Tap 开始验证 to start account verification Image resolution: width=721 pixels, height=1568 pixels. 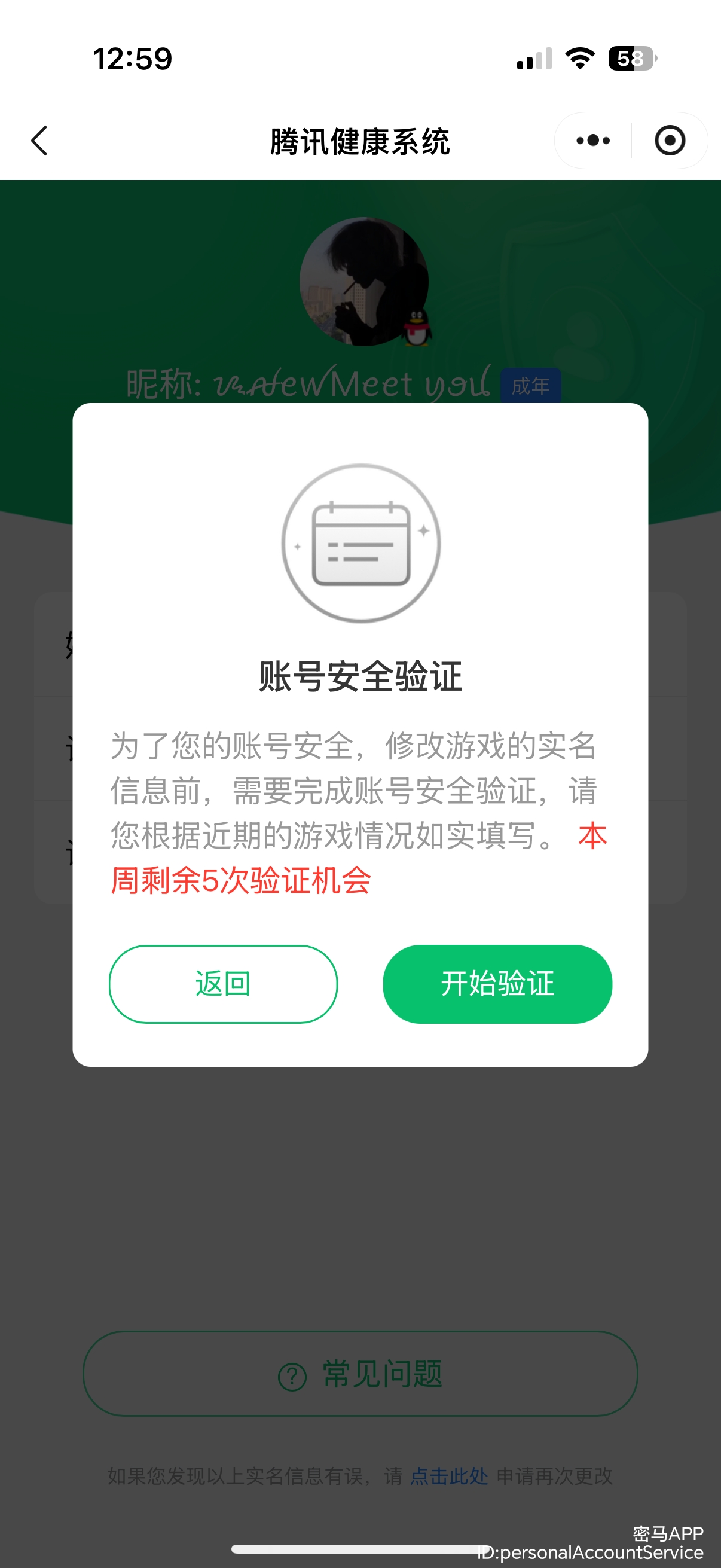(497, 984)
